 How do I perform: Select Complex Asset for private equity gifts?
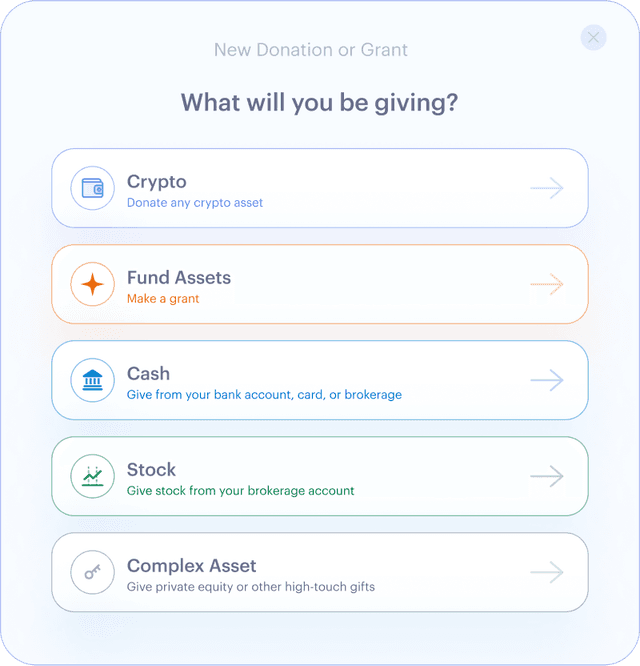pyautogui.click(x=319, y=573)
